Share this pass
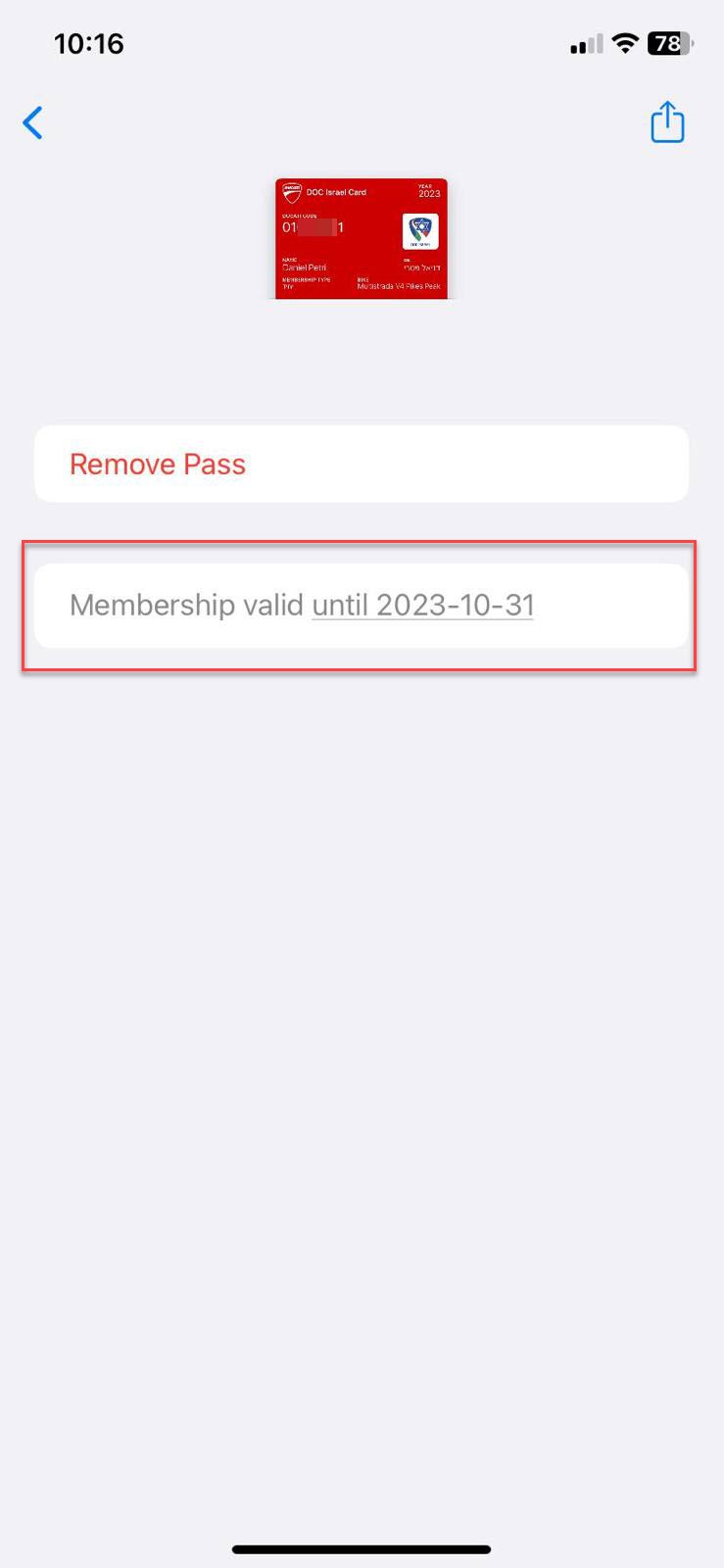The width and height of the screenshot is (724, 1568). pyautogui.click(x=667, y=123)
